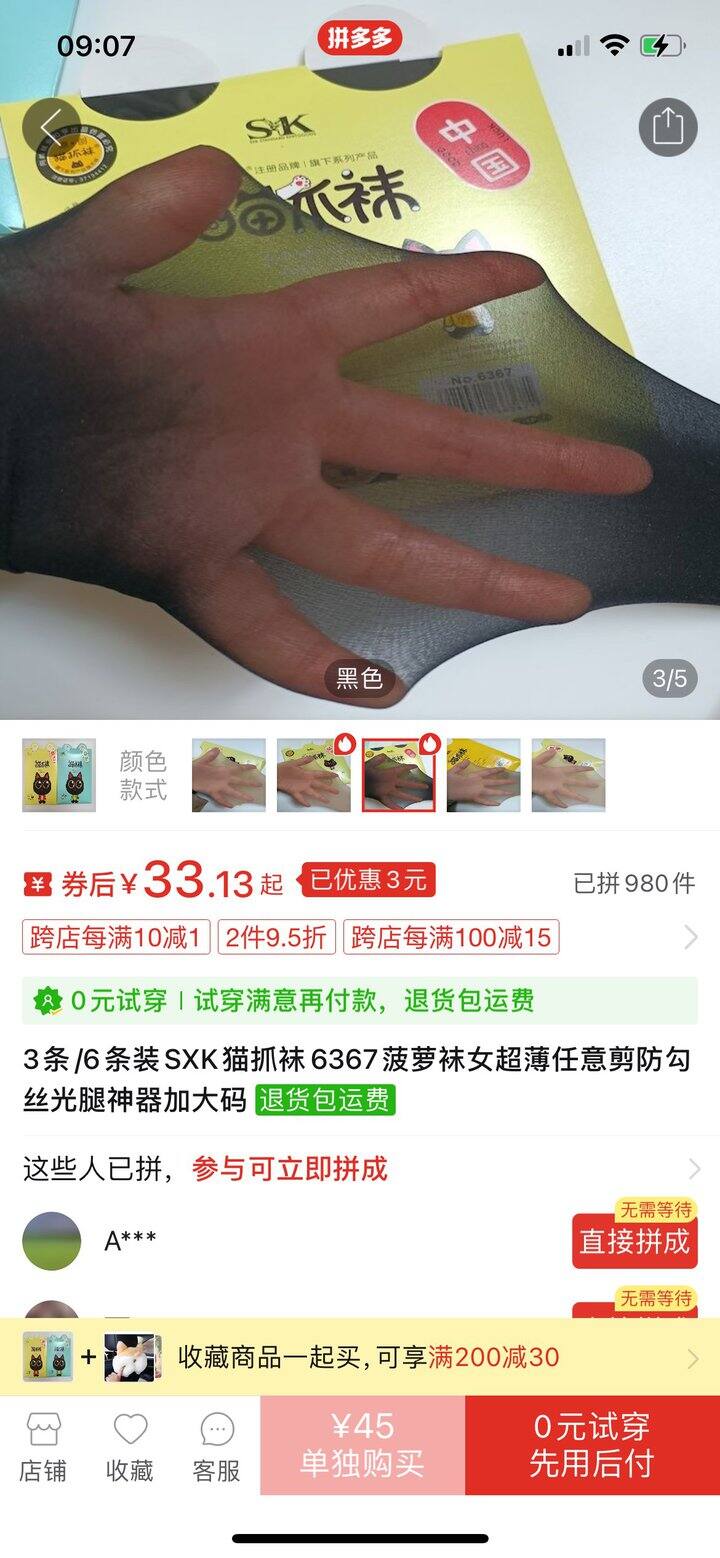The width and height of the screenshot is (720, 1558).
Task: Buy alone with ¥45 单独购买
Action: click(362, 1445)
